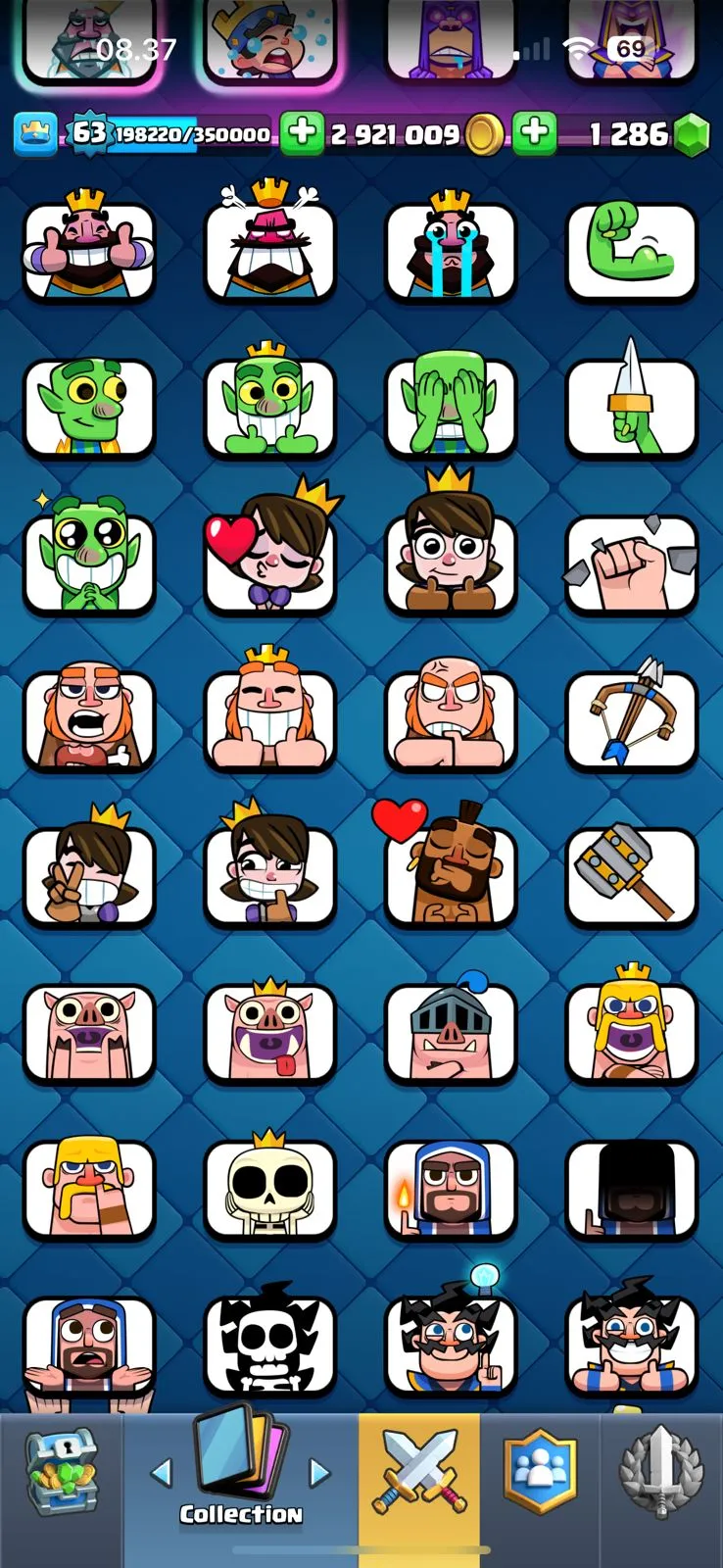Add more gold with the plus button

pos(303,134)
